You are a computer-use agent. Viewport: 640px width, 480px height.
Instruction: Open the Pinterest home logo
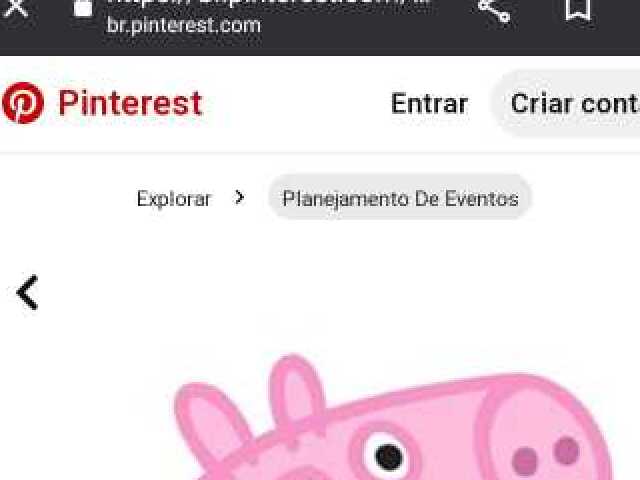102,103
